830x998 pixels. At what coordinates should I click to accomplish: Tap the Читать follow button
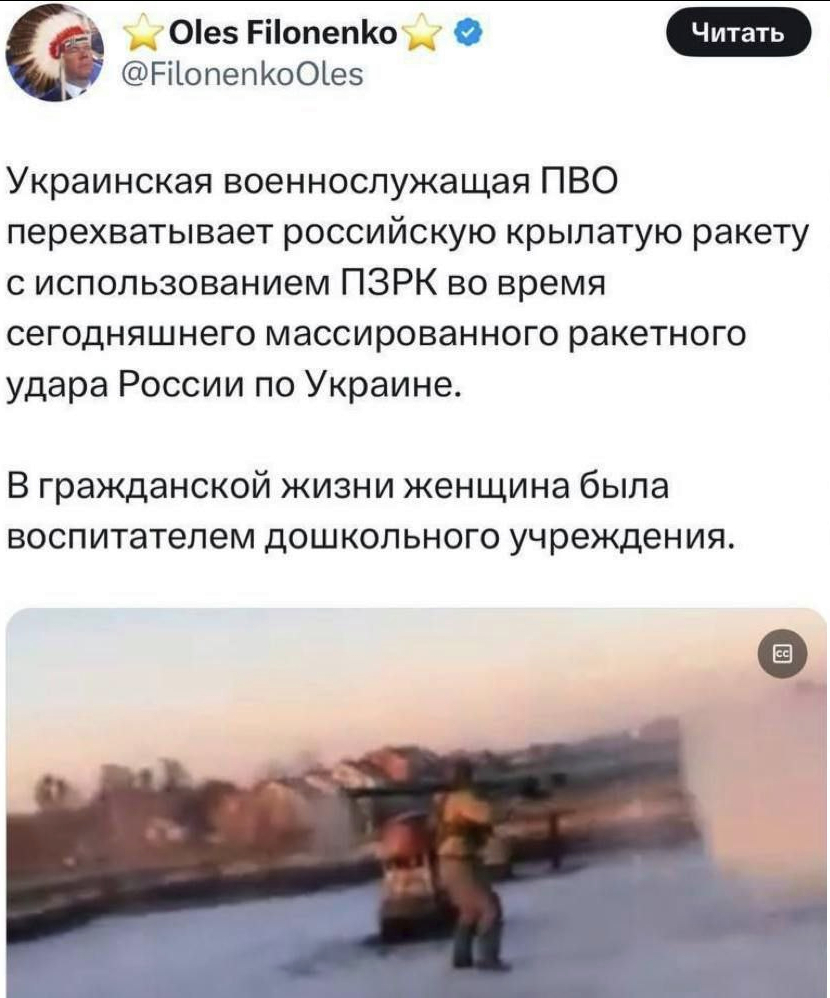tap(739, 33)
